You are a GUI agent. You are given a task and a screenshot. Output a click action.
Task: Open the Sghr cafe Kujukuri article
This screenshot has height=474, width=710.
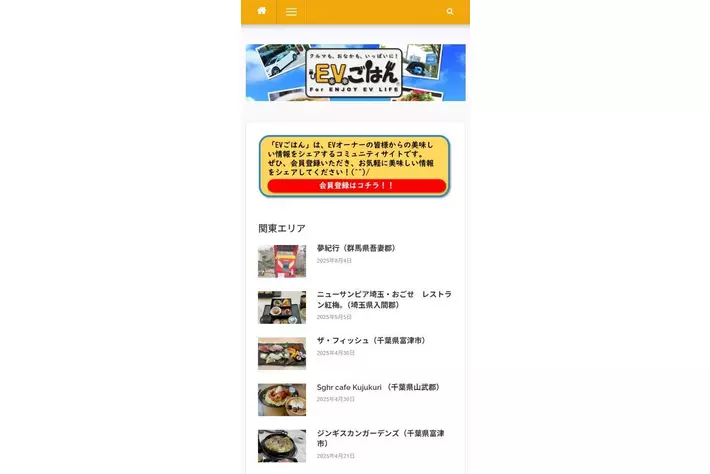[378, 387]
